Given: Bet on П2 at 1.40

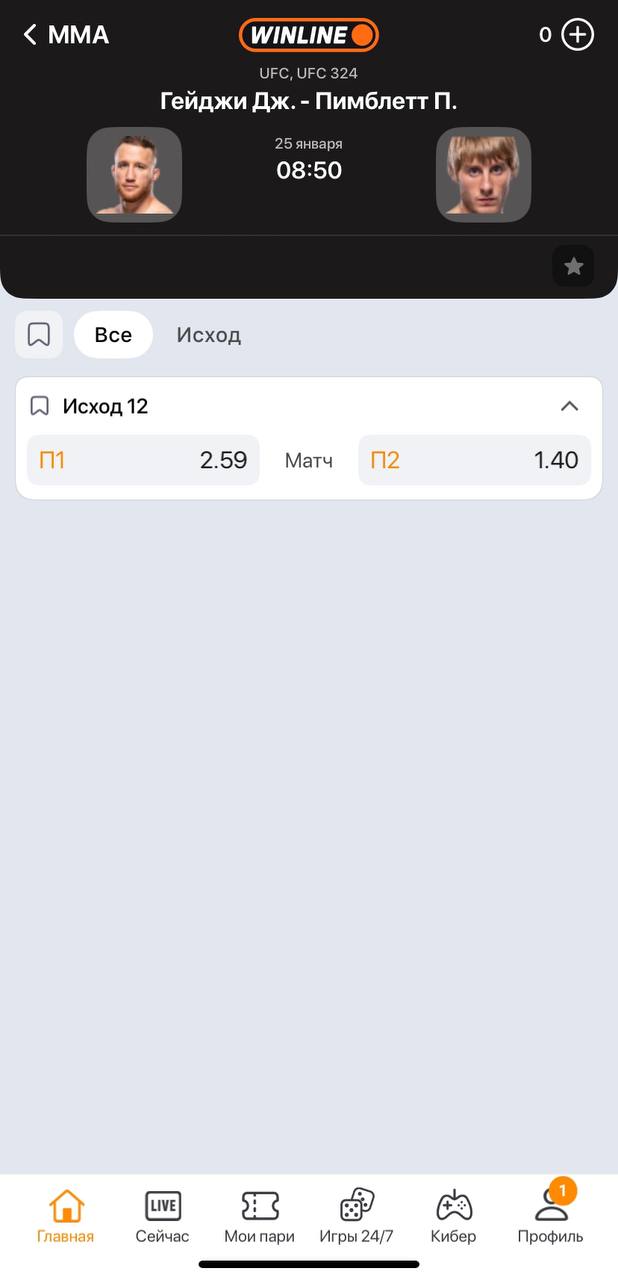Looking at the screenshot, I should pyautogui.click(x=474, y=460).
